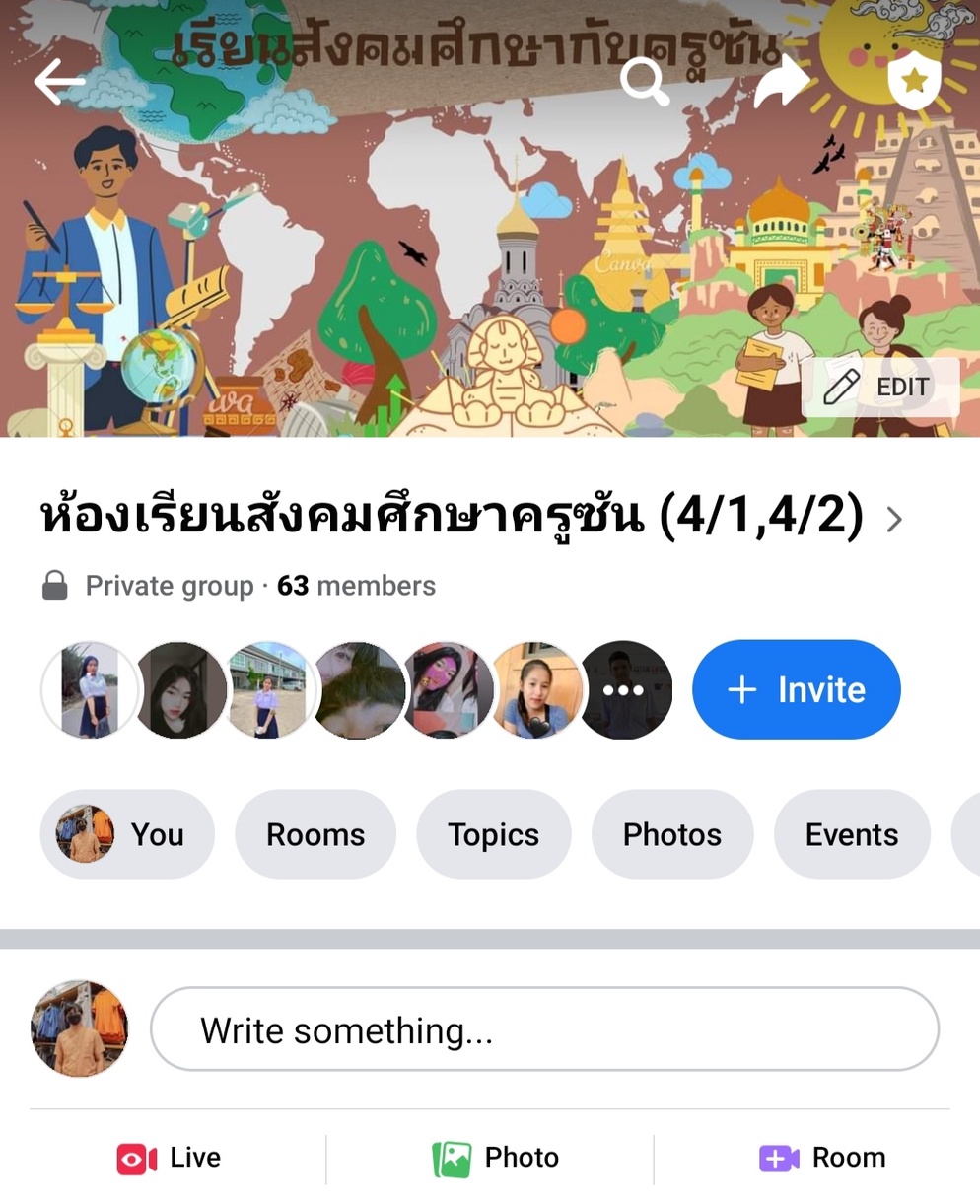Tap the Write something post field
980x1204 pixels.
[544, 1029]
